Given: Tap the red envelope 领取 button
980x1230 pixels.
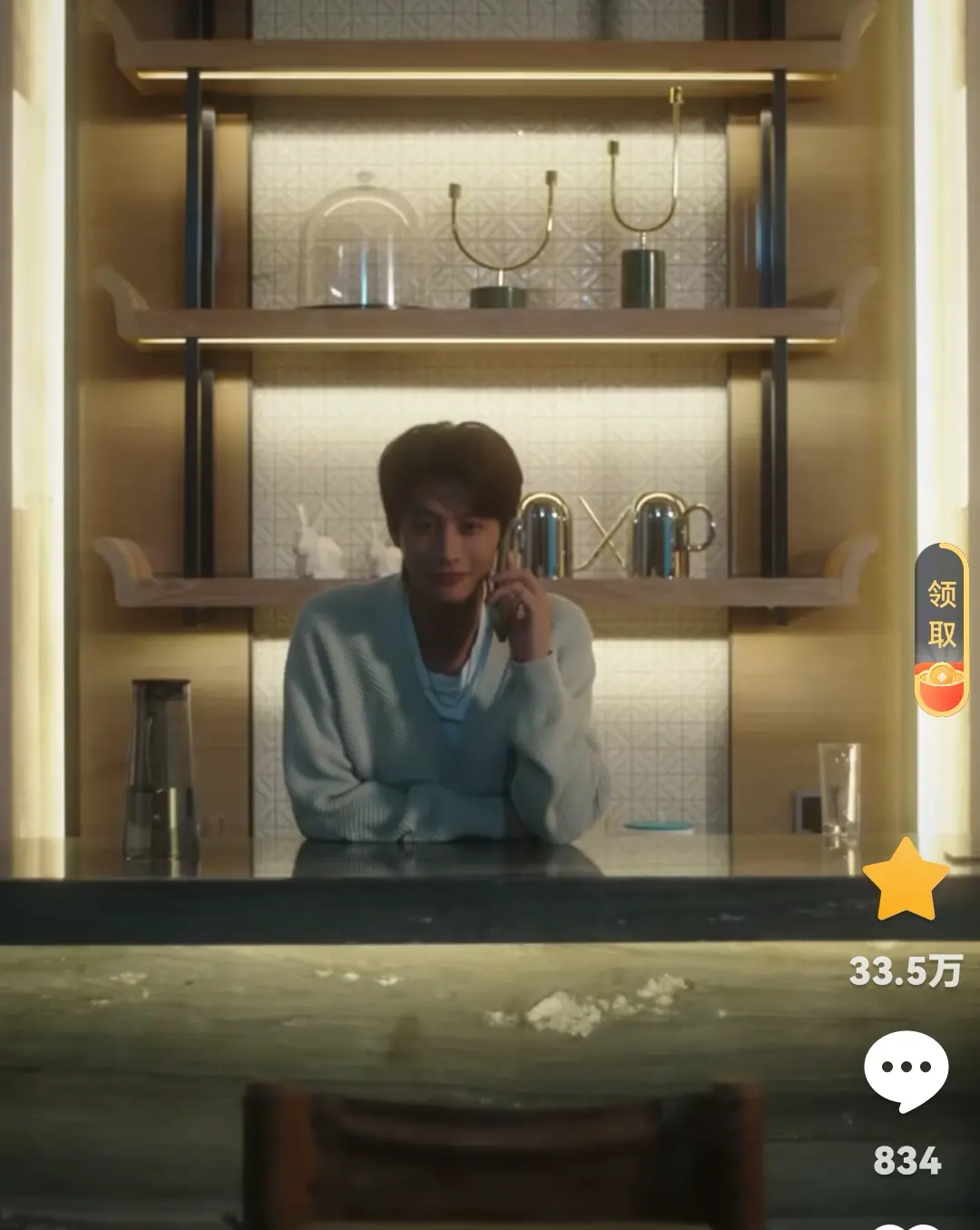Looking at the screenshot, I should [941, 630].
